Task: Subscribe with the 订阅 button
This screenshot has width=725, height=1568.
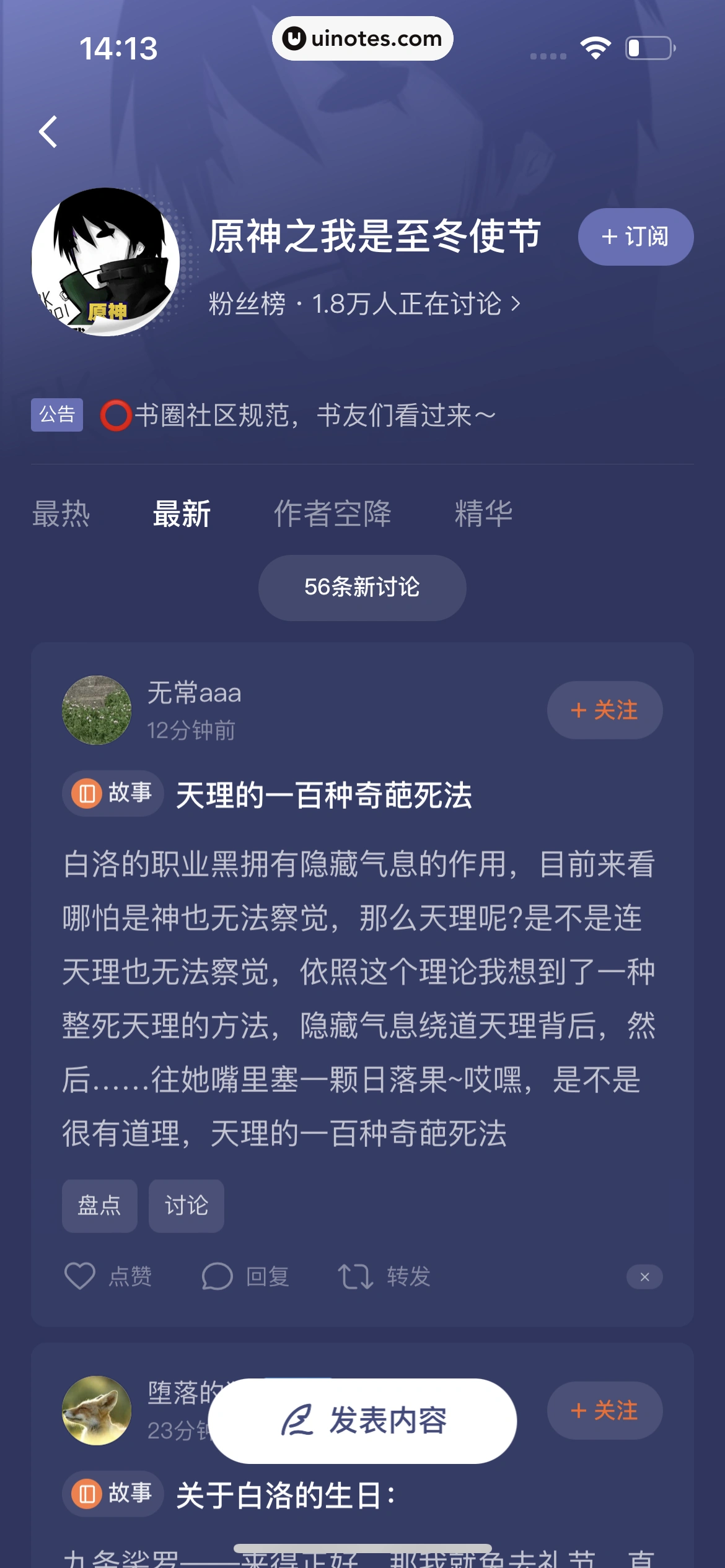Action: point(635,237)
